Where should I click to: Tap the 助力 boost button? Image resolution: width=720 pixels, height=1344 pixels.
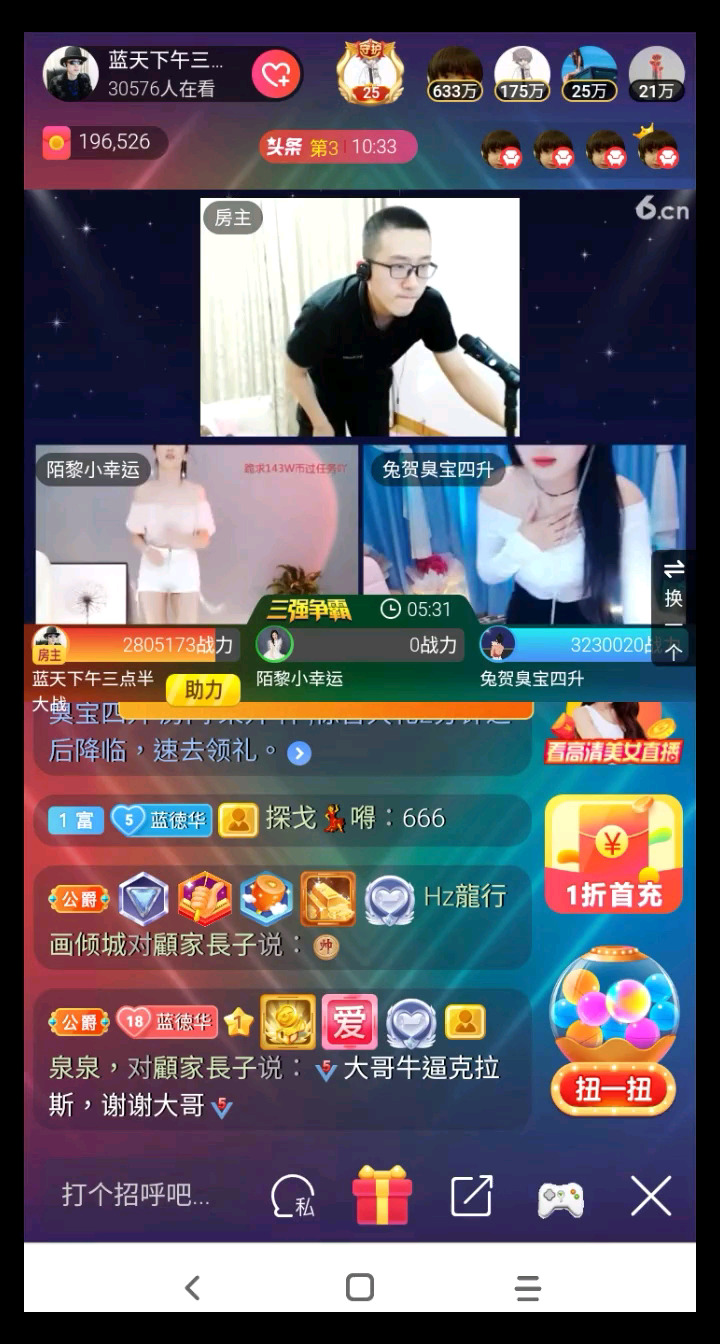pyautogui.click(x=203, y=689)
